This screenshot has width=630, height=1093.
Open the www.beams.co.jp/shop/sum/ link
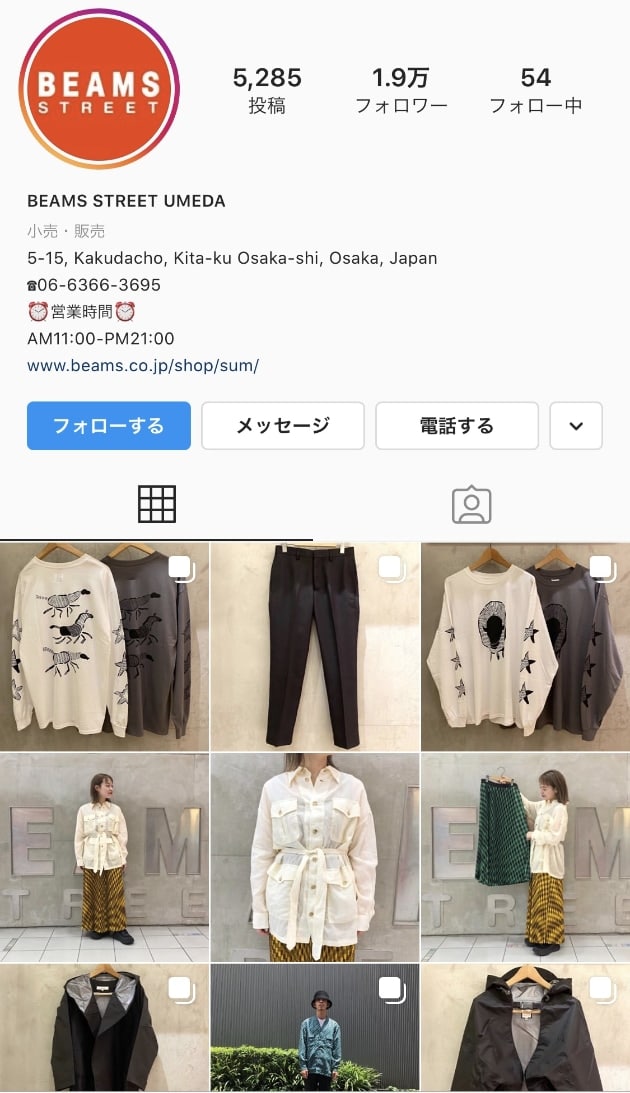[x=143, y=366]
